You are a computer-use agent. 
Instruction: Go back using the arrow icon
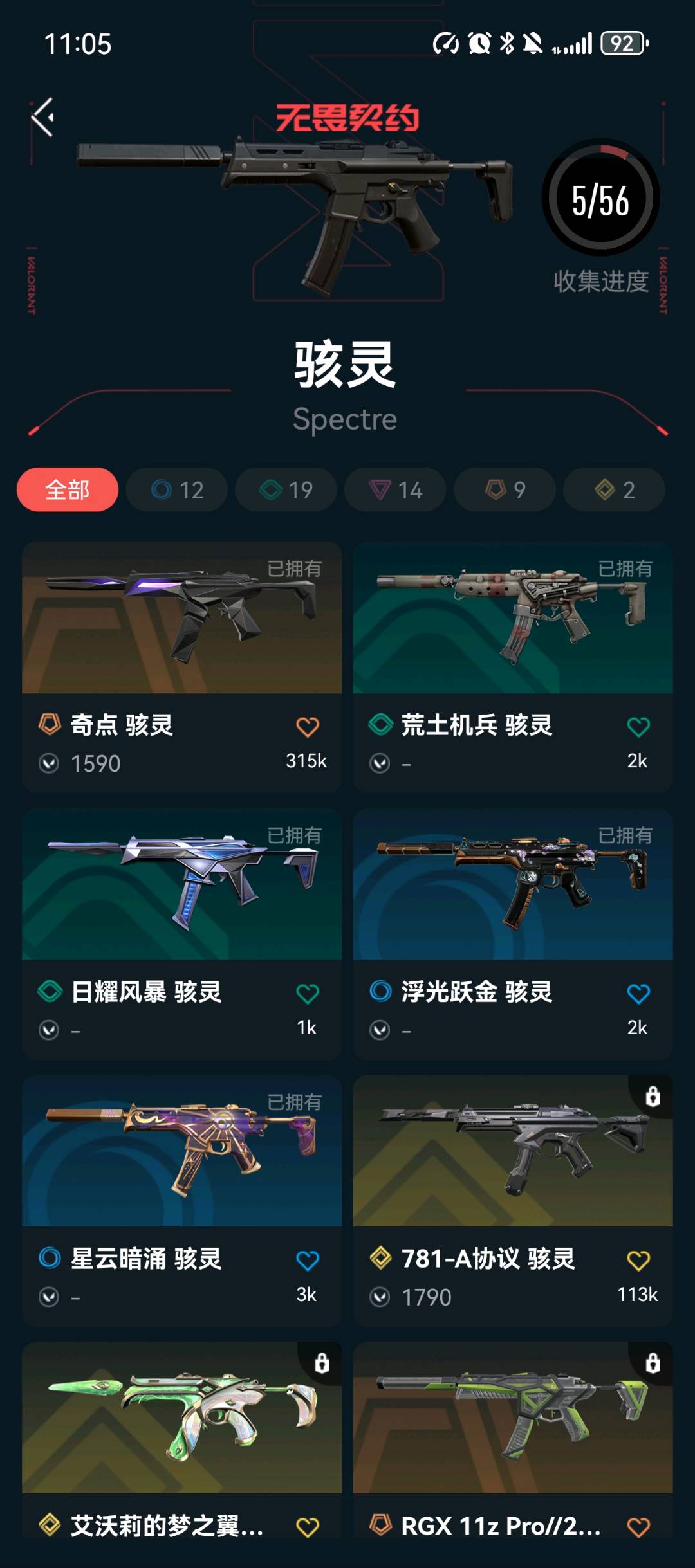coord(43,117)
